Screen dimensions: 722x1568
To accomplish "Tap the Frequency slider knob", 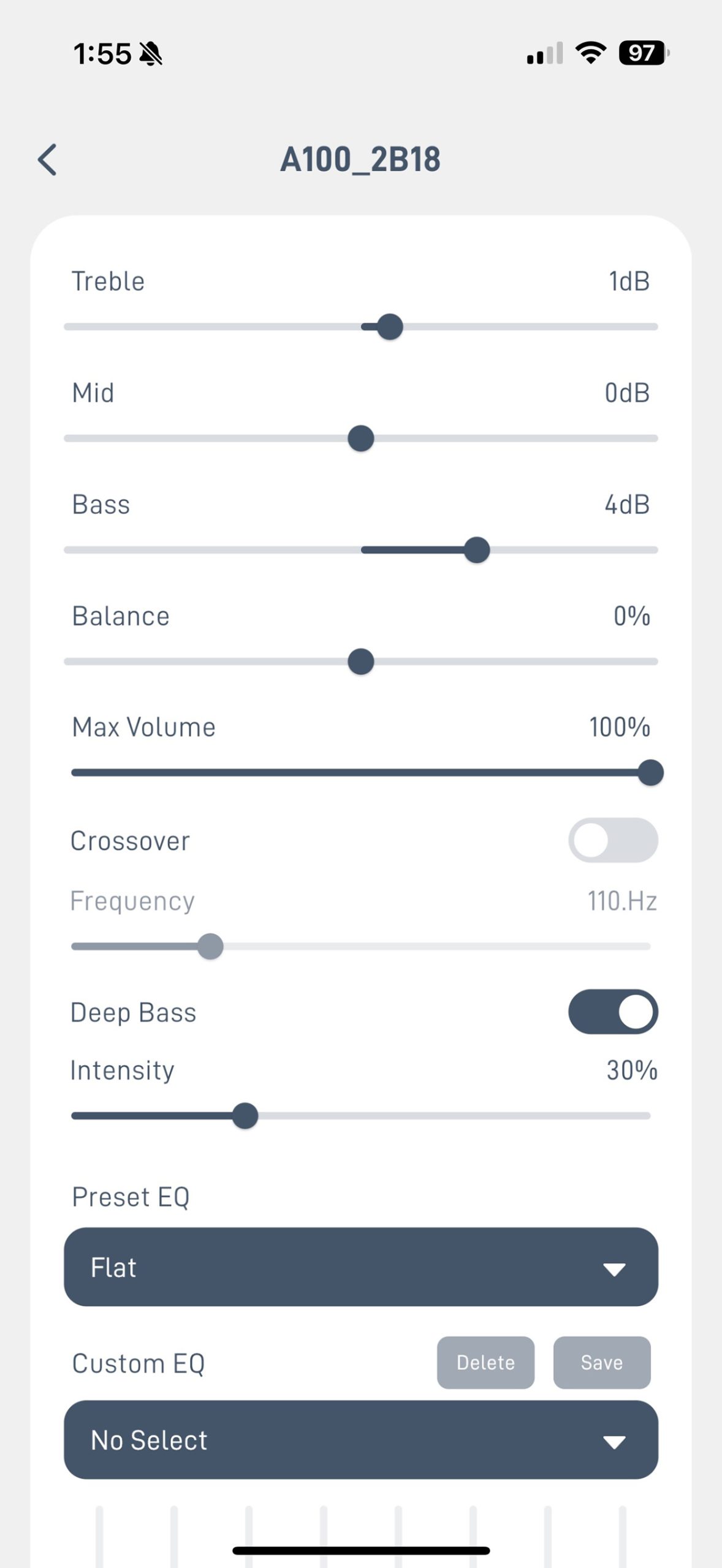I will pos(210,947).
